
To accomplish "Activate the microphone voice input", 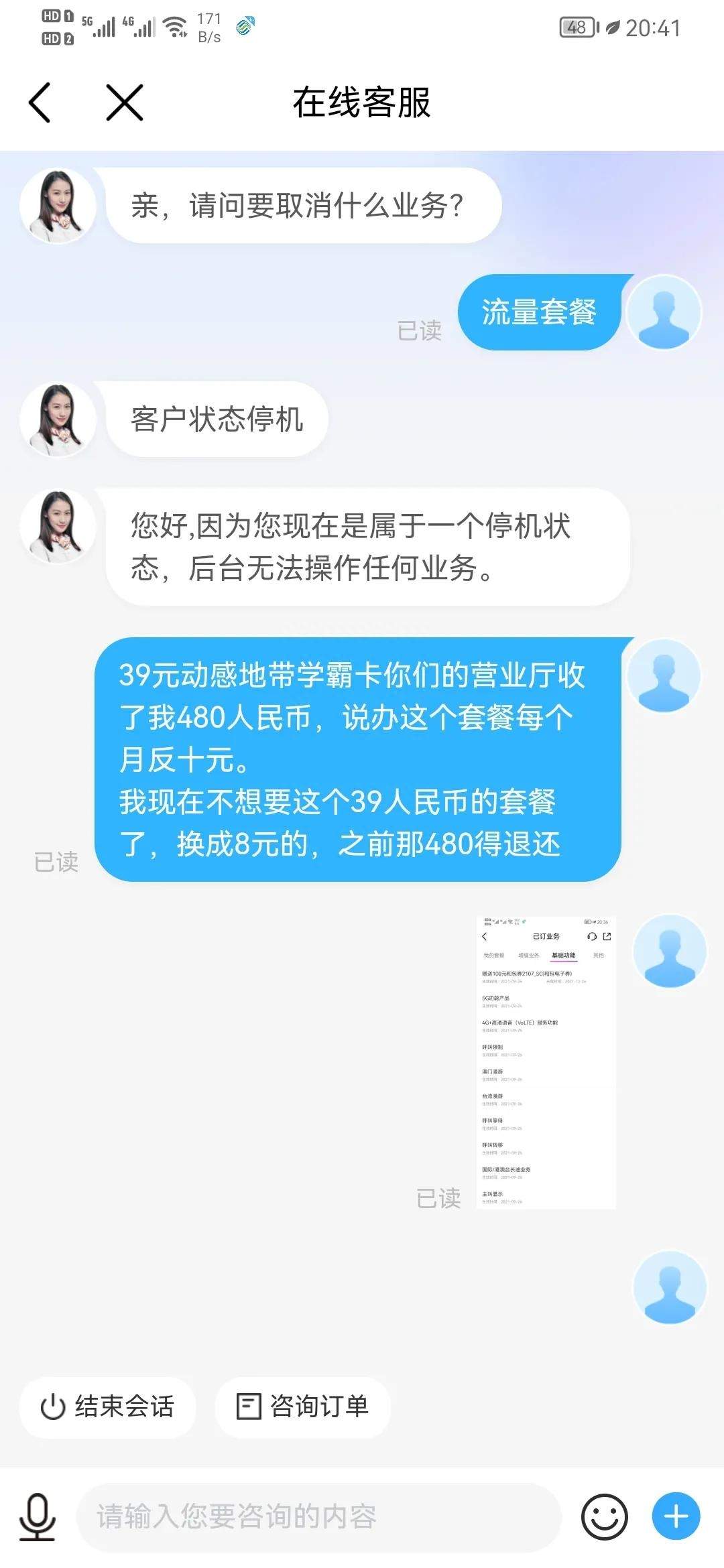I will click(38, 1518).
